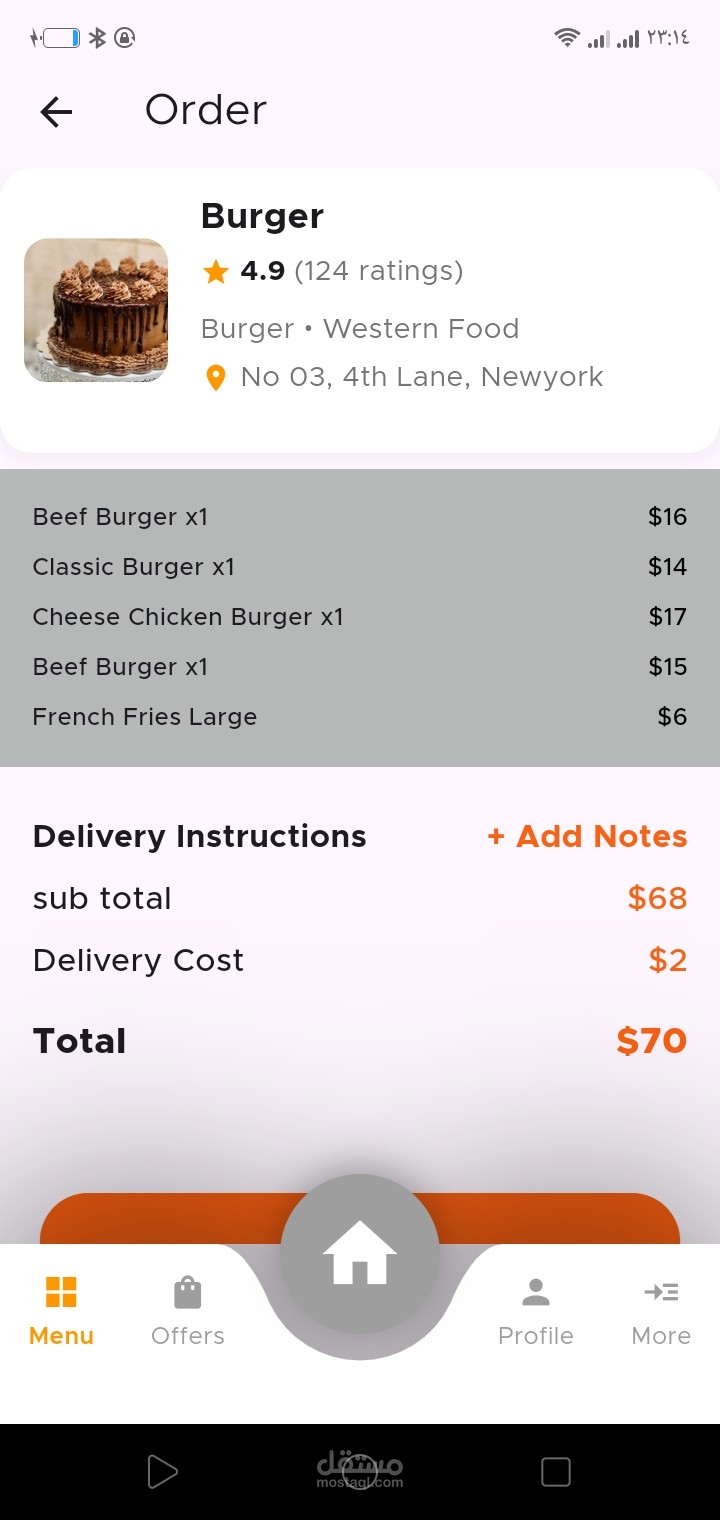Open the Profile tab
720x1520 pixels.
pos(536,1310)
